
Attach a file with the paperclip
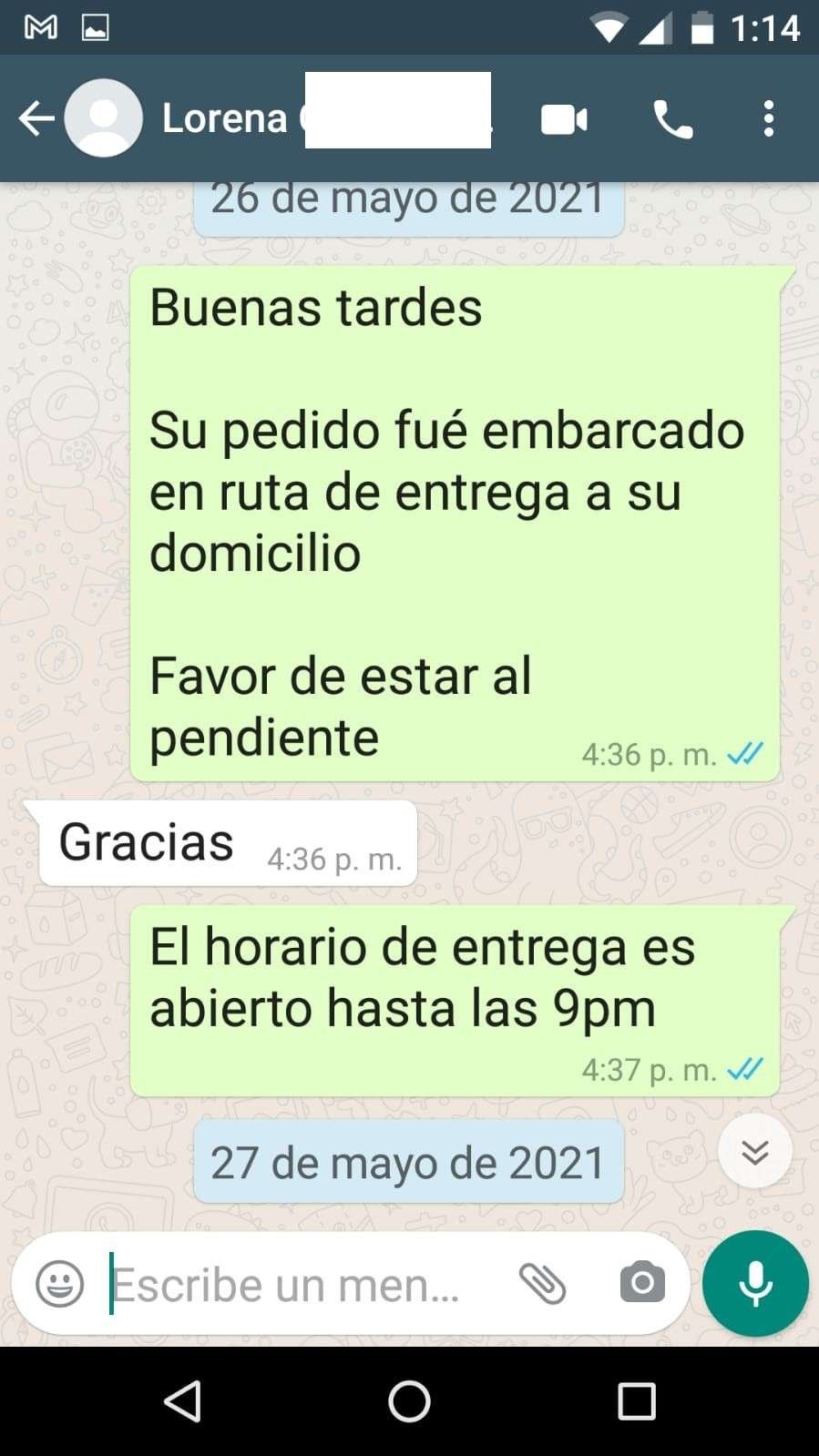click(543, 1284)
